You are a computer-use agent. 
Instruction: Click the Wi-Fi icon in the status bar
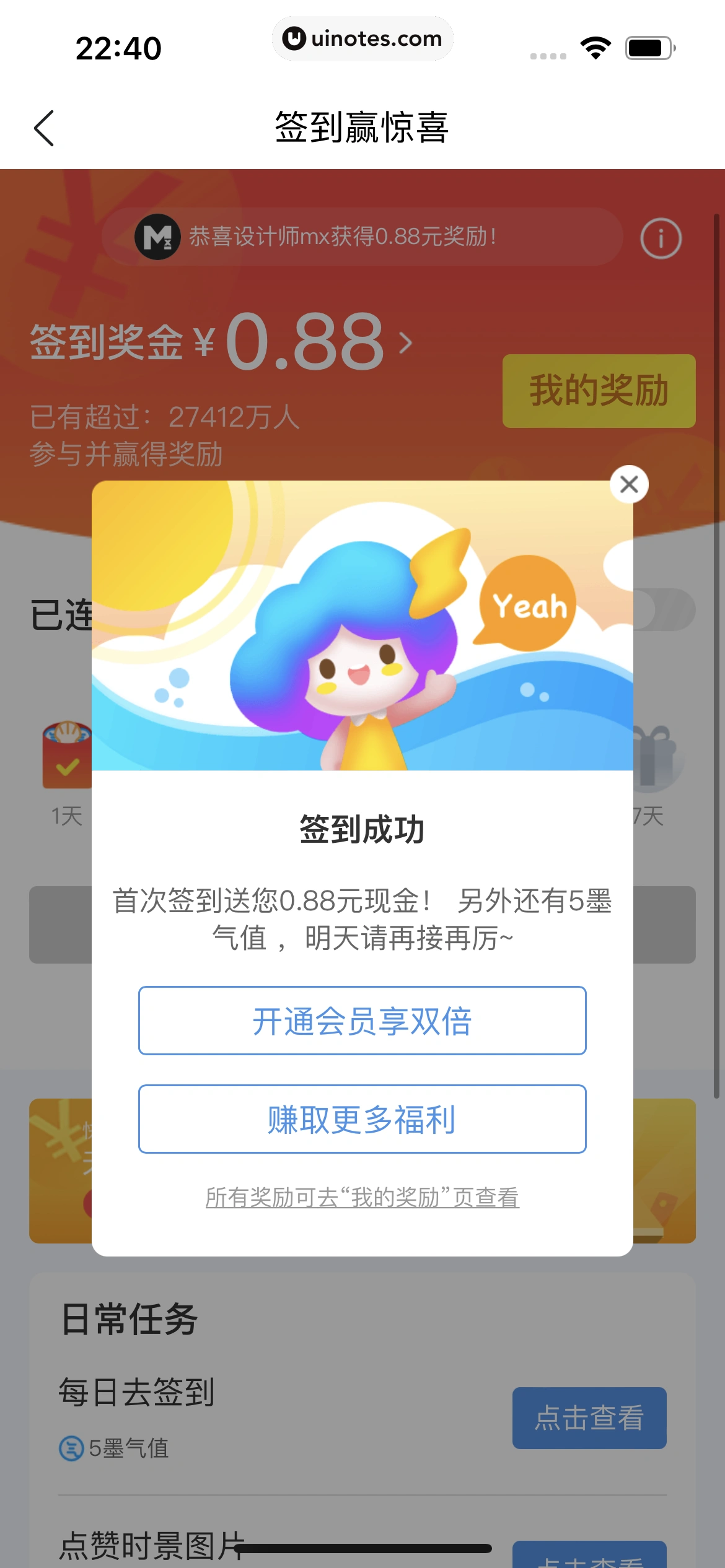[595, 46]
